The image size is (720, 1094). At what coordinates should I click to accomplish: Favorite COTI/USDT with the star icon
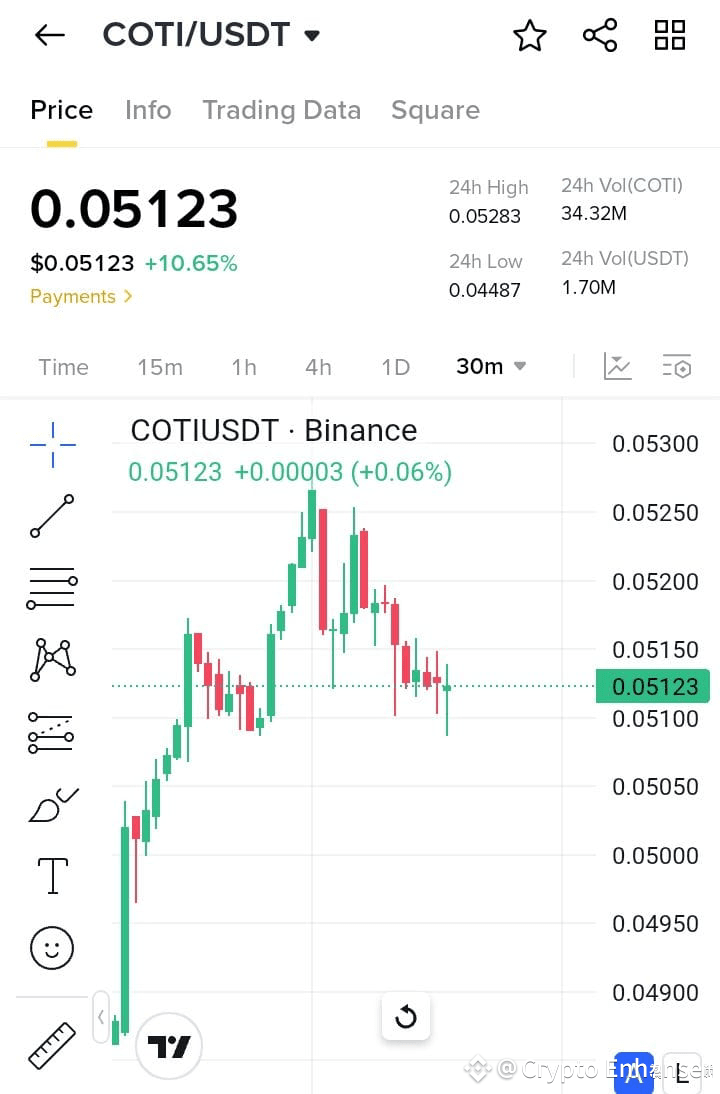(530, 34)
